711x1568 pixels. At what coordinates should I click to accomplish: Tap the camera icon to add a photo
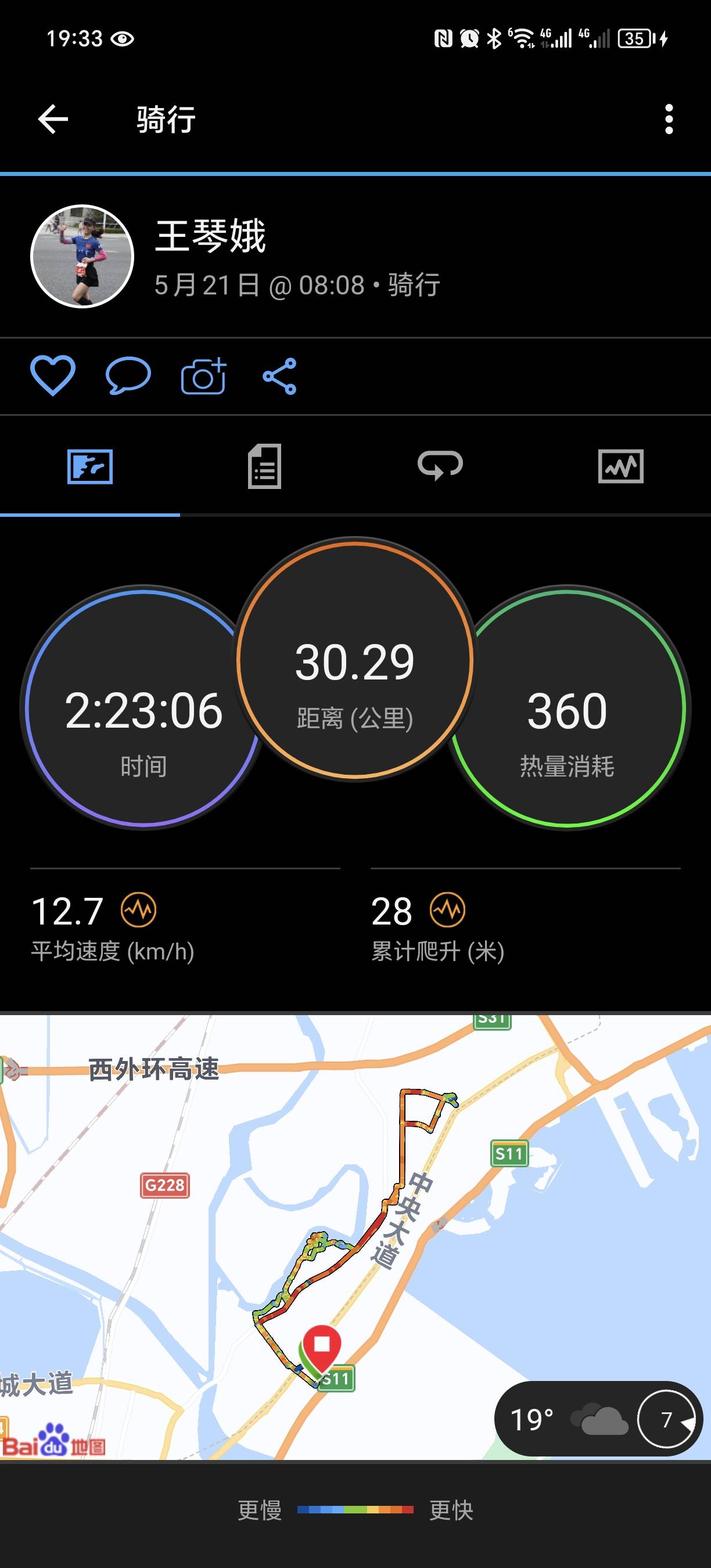point(203,376)
